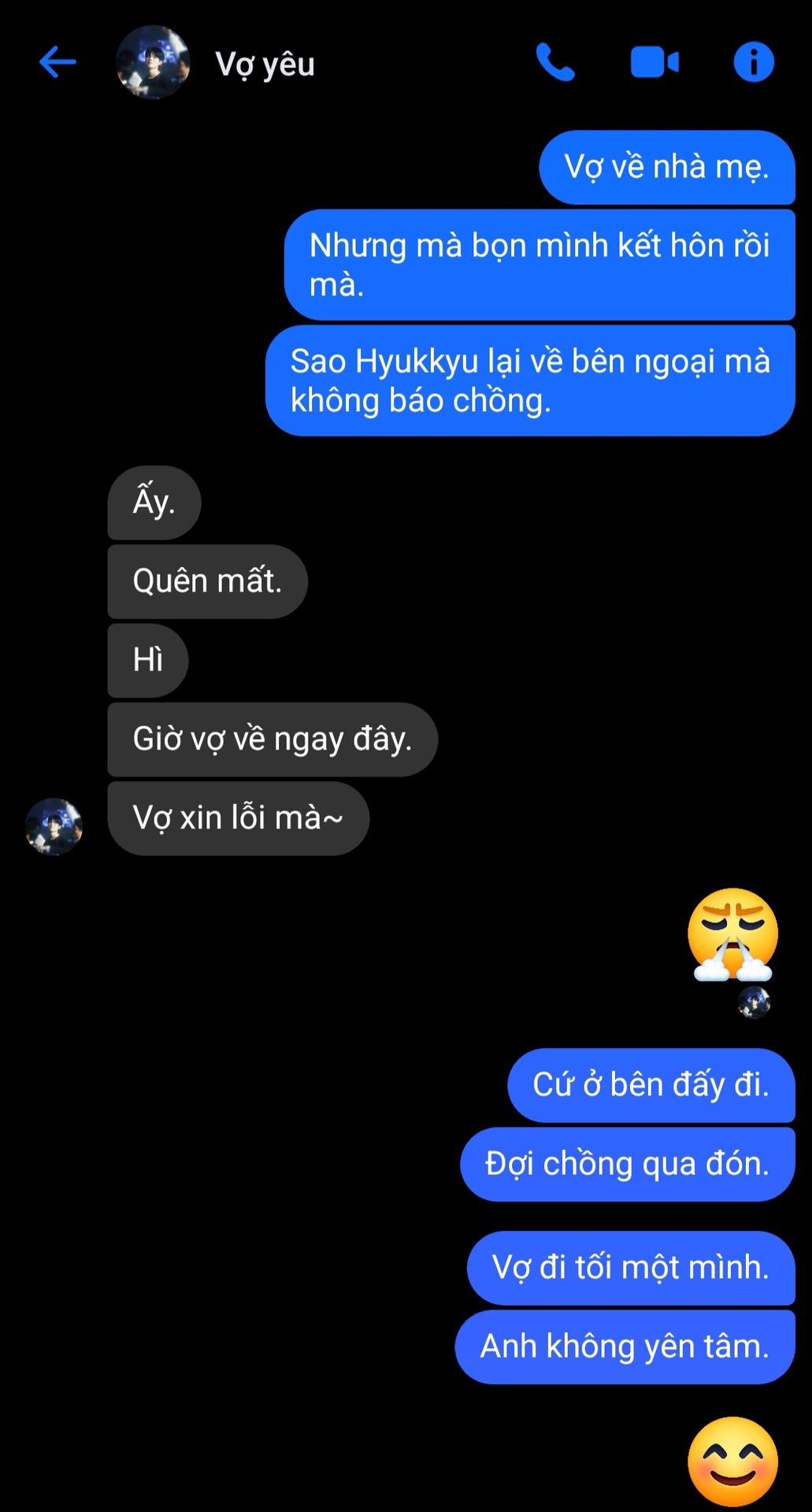The height and width of the screenshot is (1512, 812).
Task: Go back to the chat list
Action: click(x=57, y=62)
